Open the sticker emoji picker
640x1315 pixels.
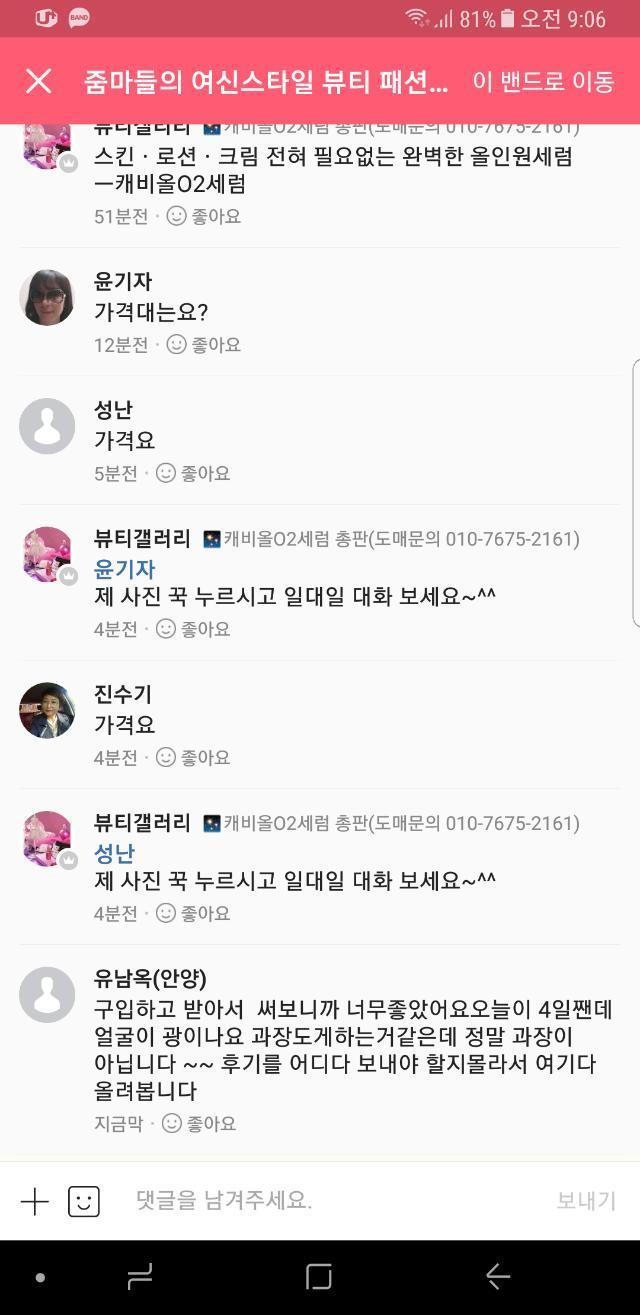(x=84, y=1201)
